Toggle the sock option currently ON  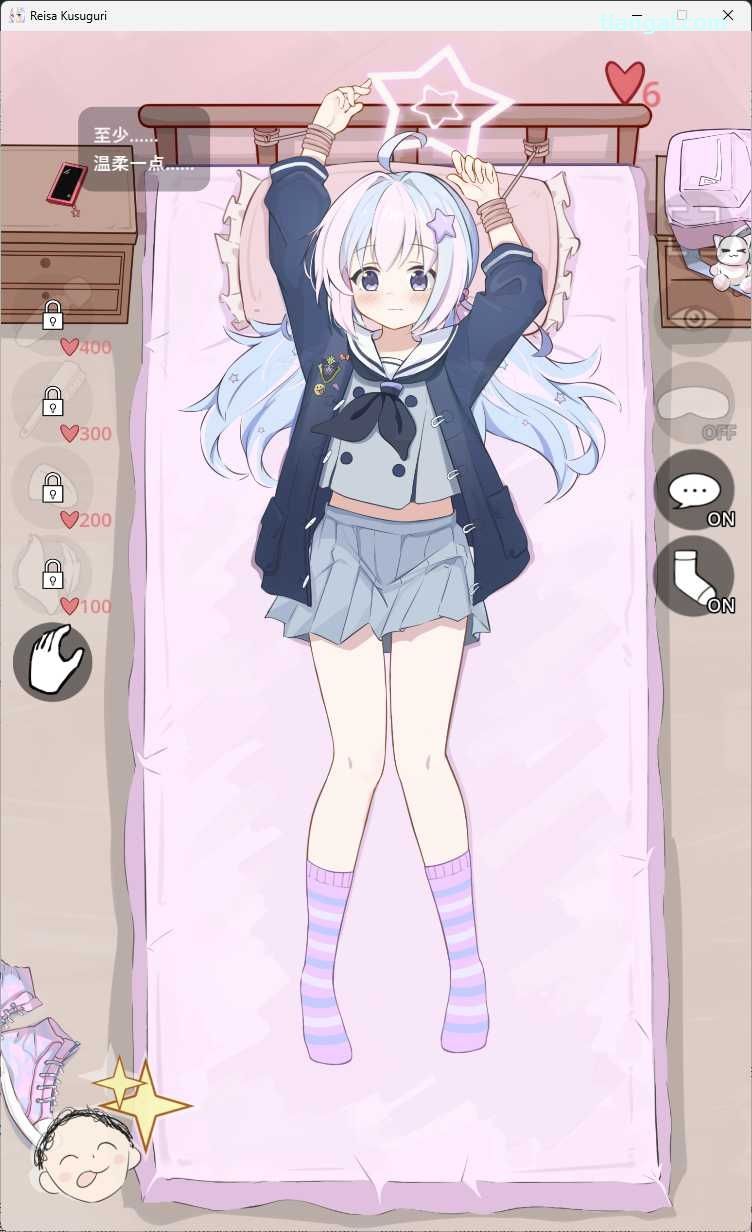tap(694, 576)
